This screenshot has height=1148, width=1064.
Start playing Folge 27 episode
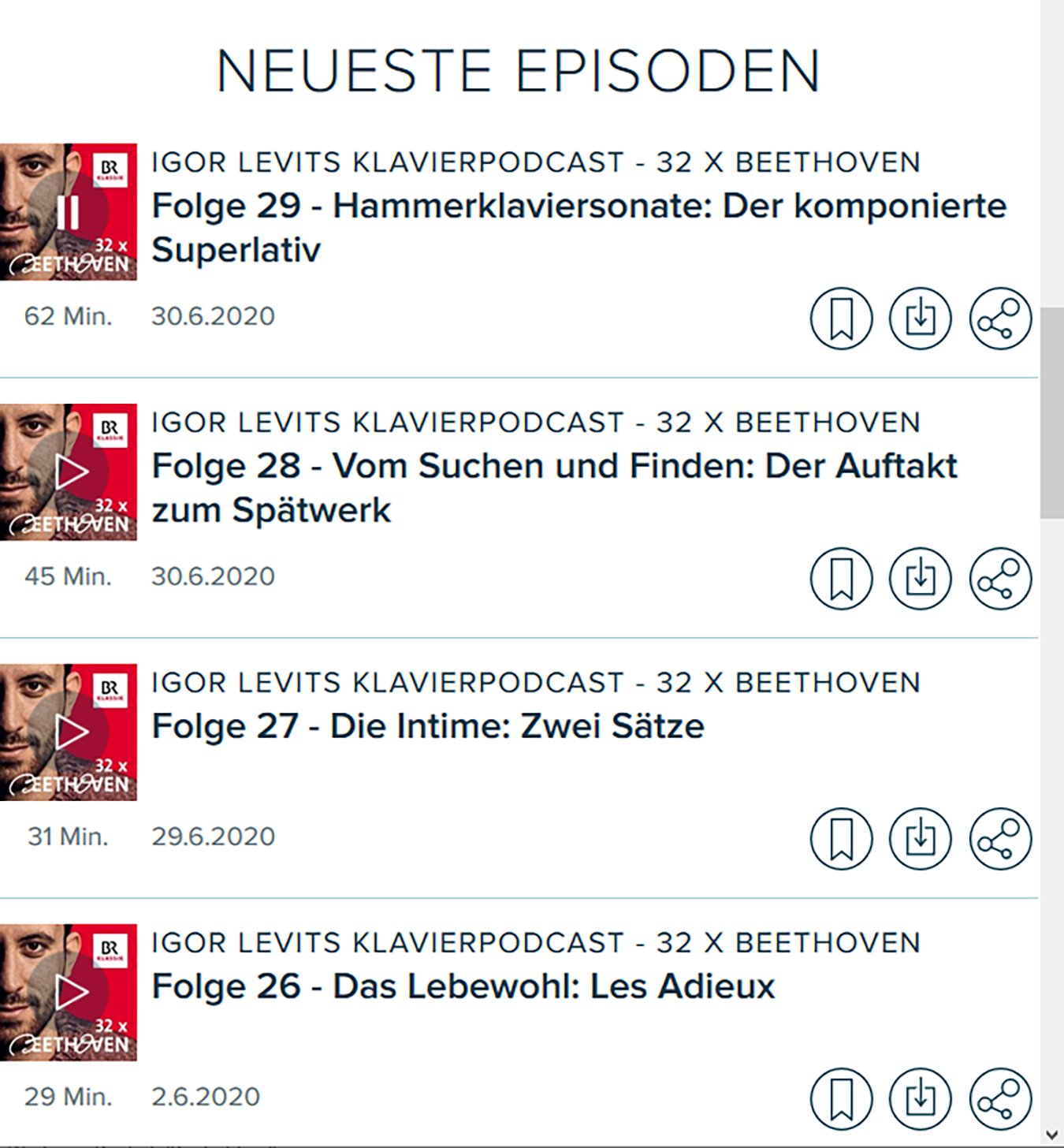(x=71, y=732)
